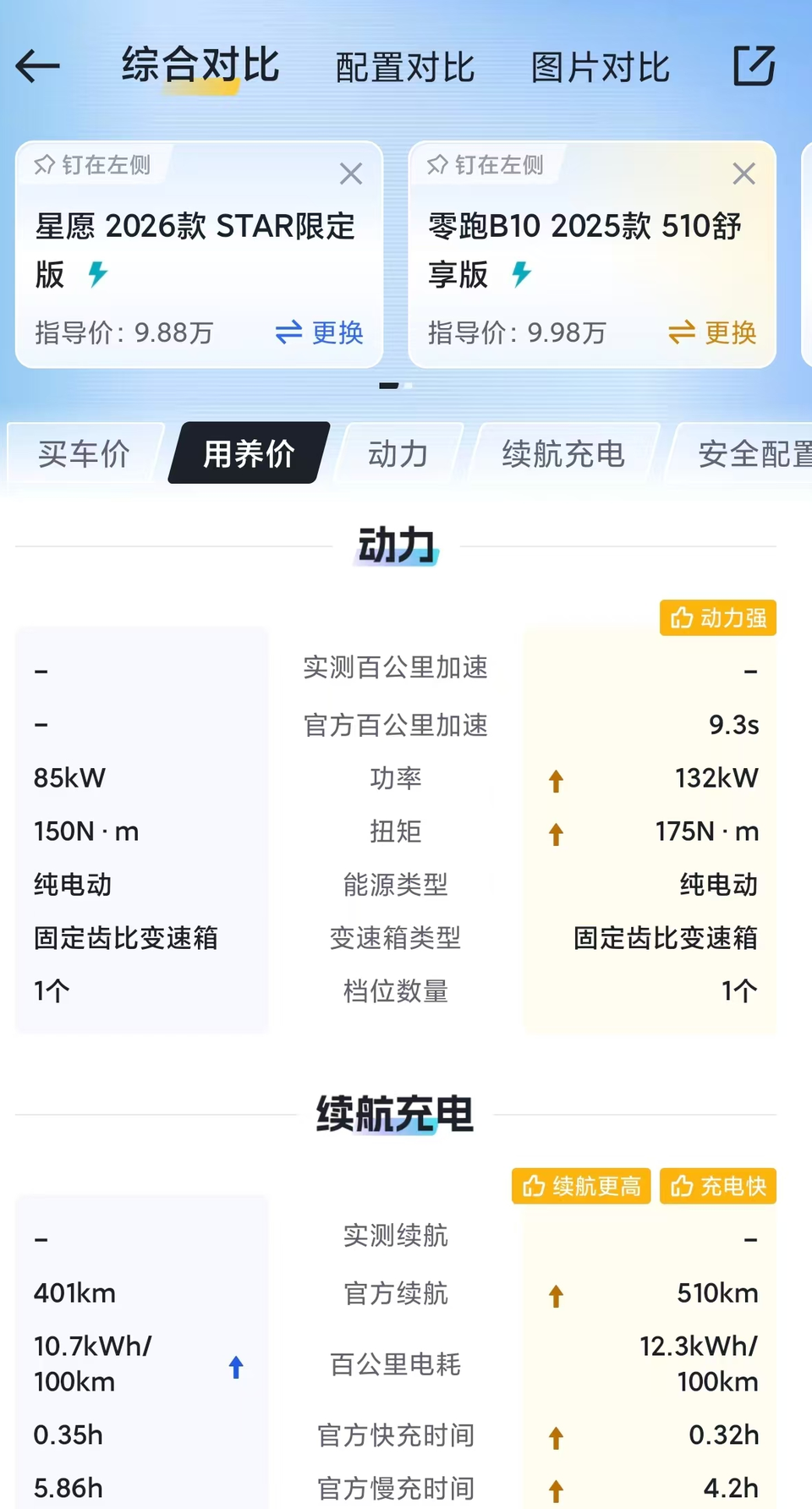Select the 用养价 section tab
The height and width of the screenshot is (1509, 812).
(249, 454)
